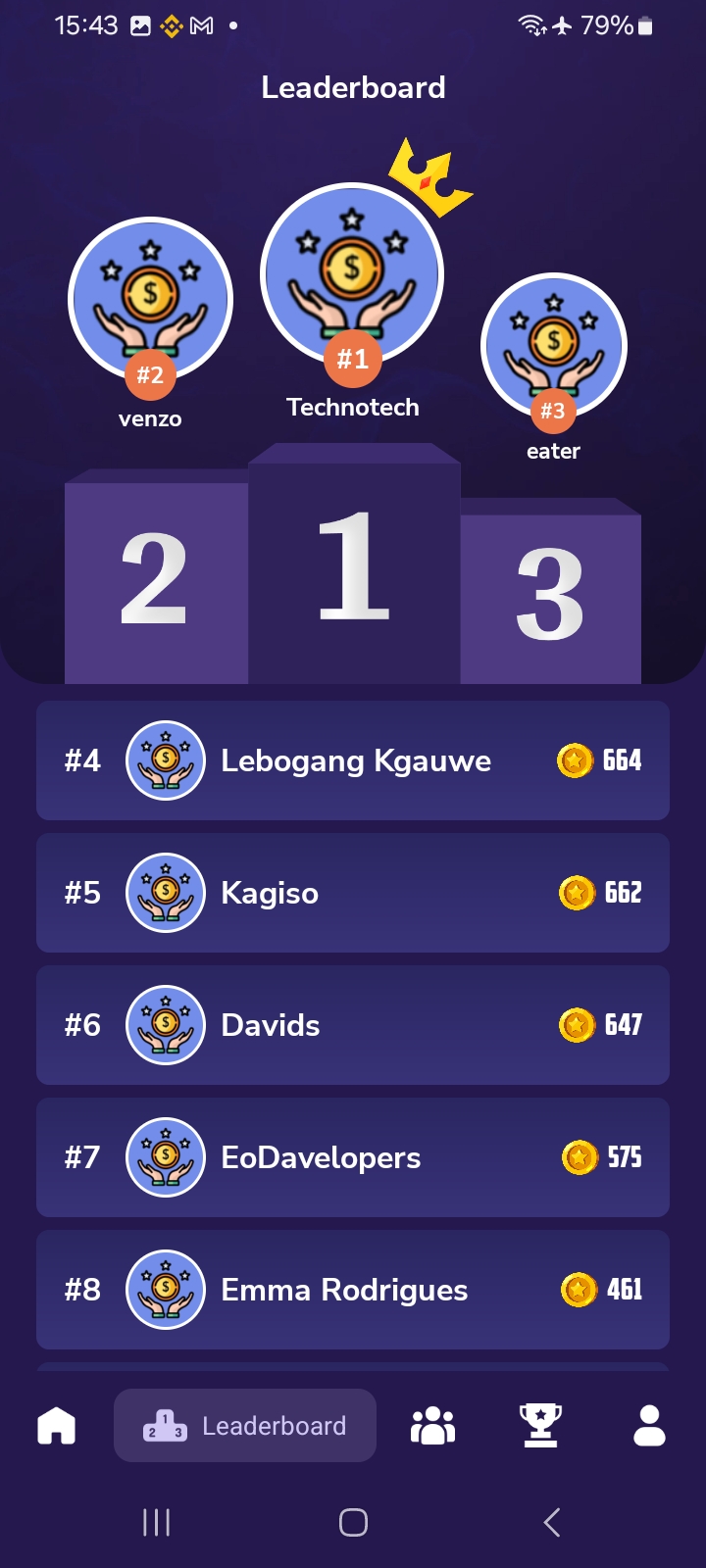Tap Technotech's first place avatar
Viewport: 706px width, 1568px height.
(x=352, y=274)
